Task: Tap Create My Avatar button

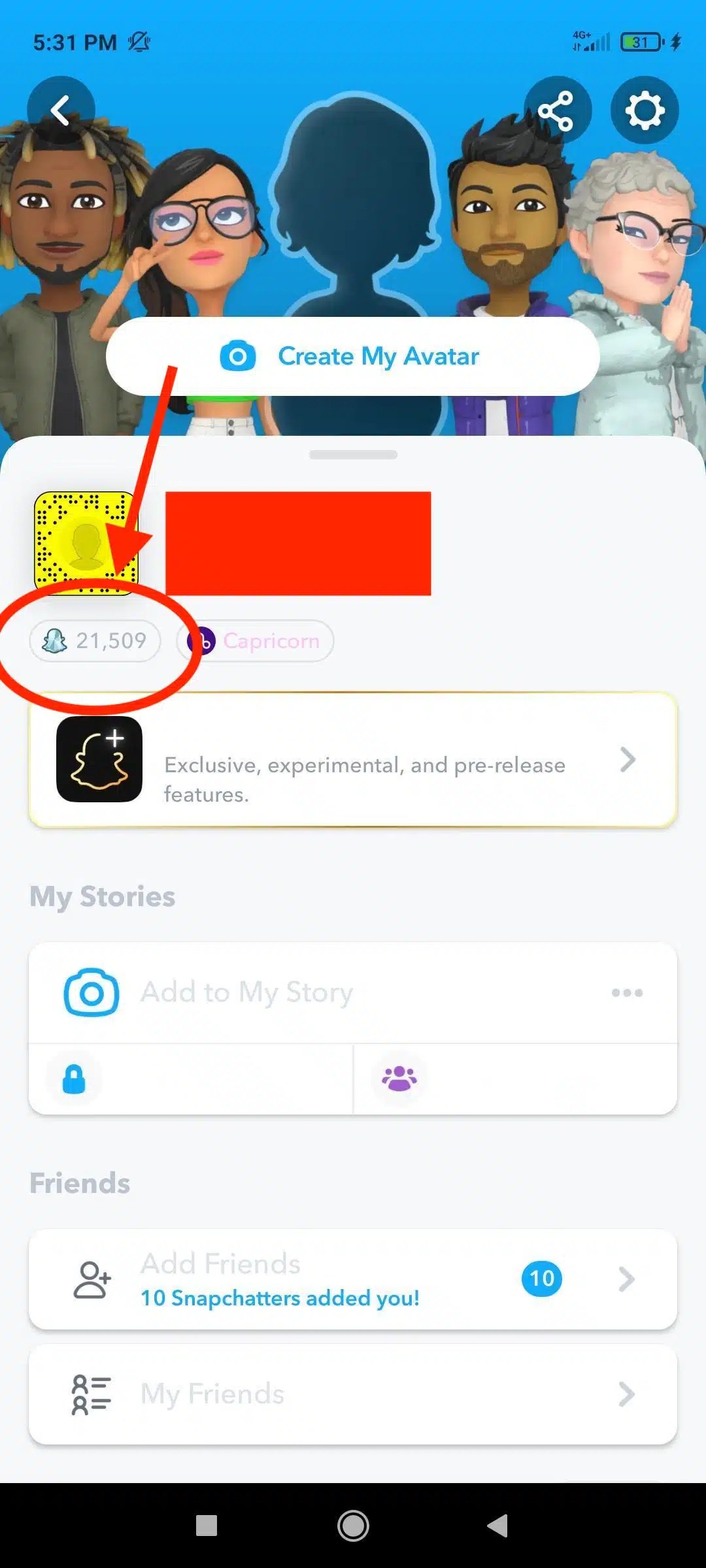Action: 353,357
